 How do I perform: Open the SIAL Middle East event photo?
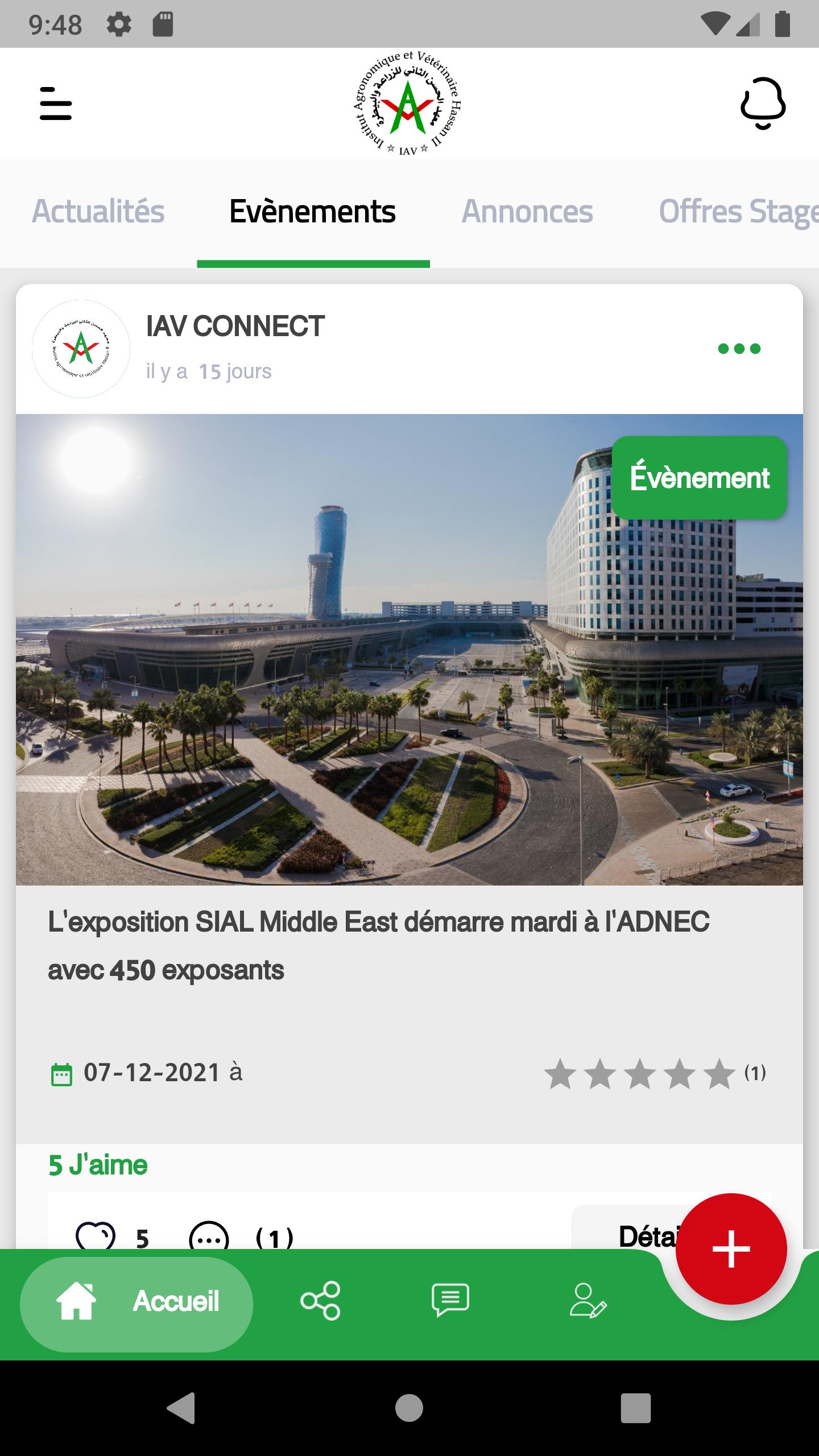point(409,650)
